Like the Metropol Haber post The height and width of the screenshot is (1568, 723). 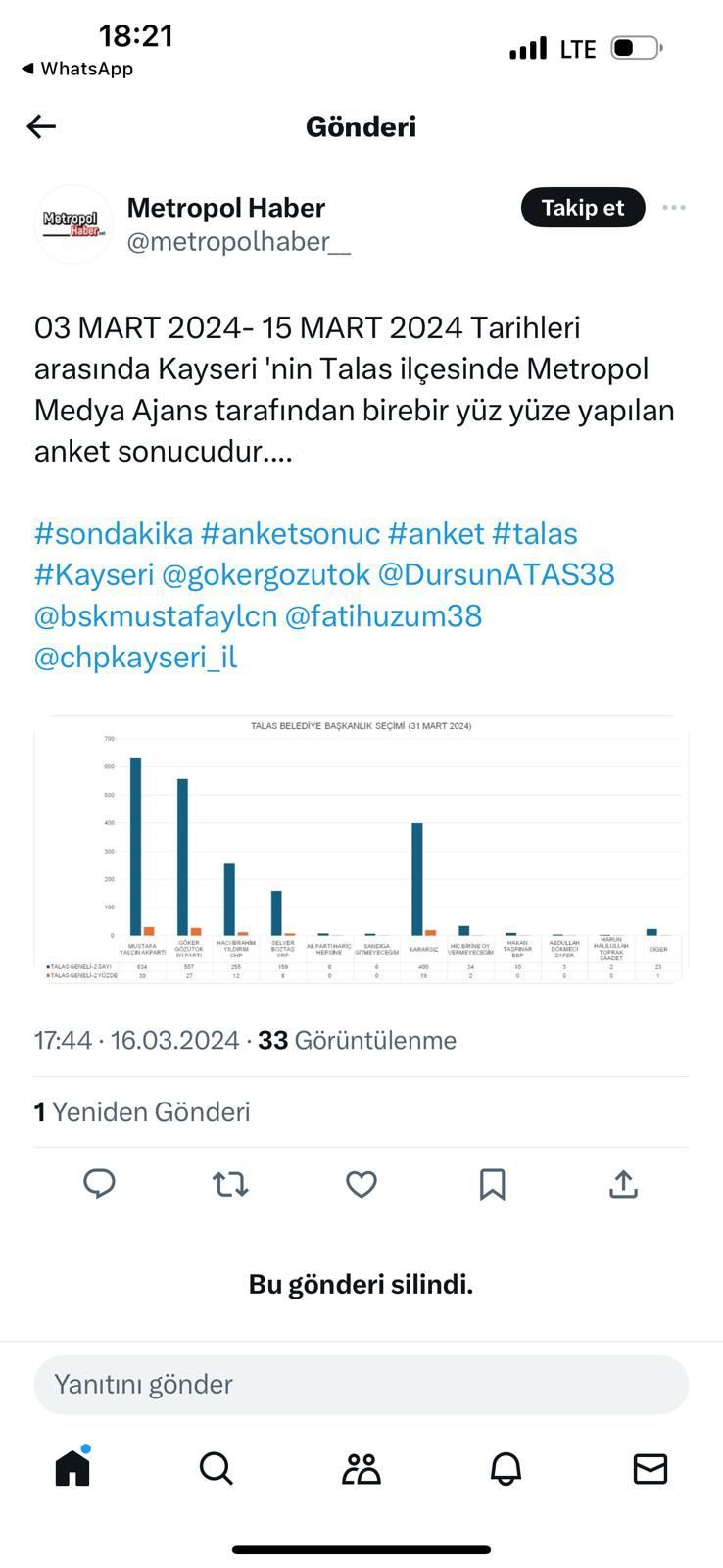[361, 1184]
